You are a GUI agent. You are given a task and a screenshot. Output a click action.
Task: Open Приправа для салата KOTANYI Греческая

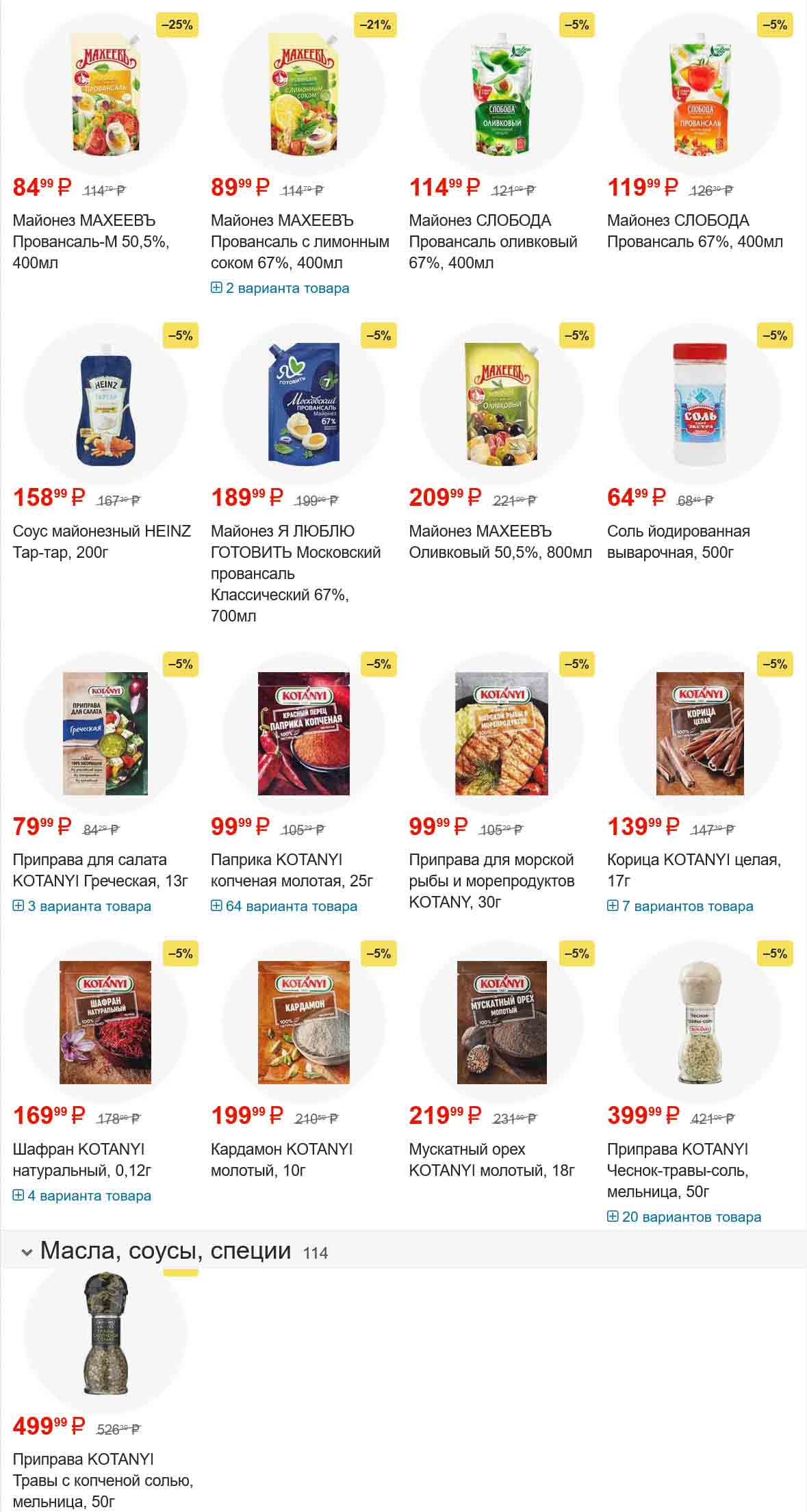(99, 869)
